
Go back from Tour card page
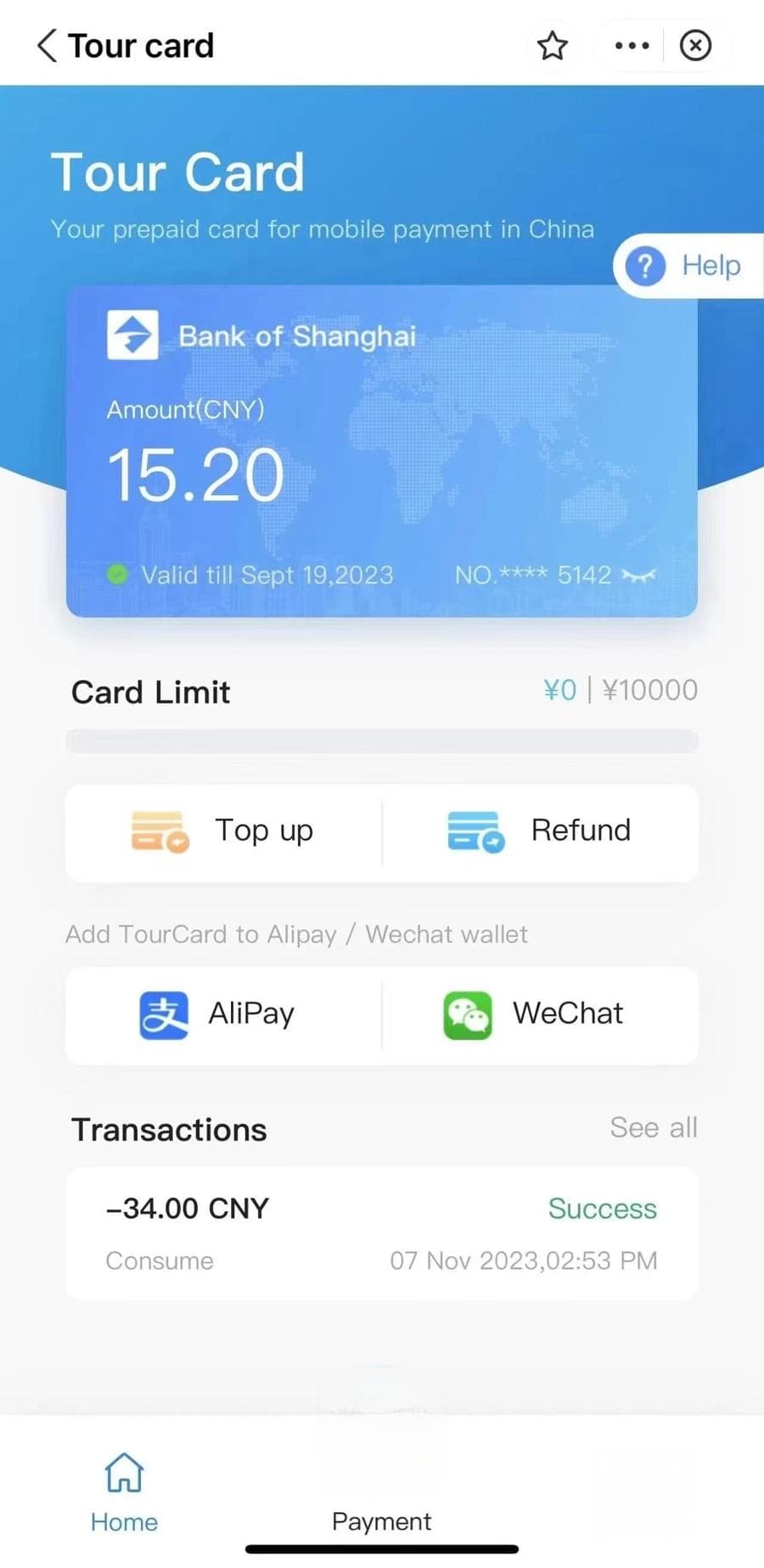pos(48,46)
